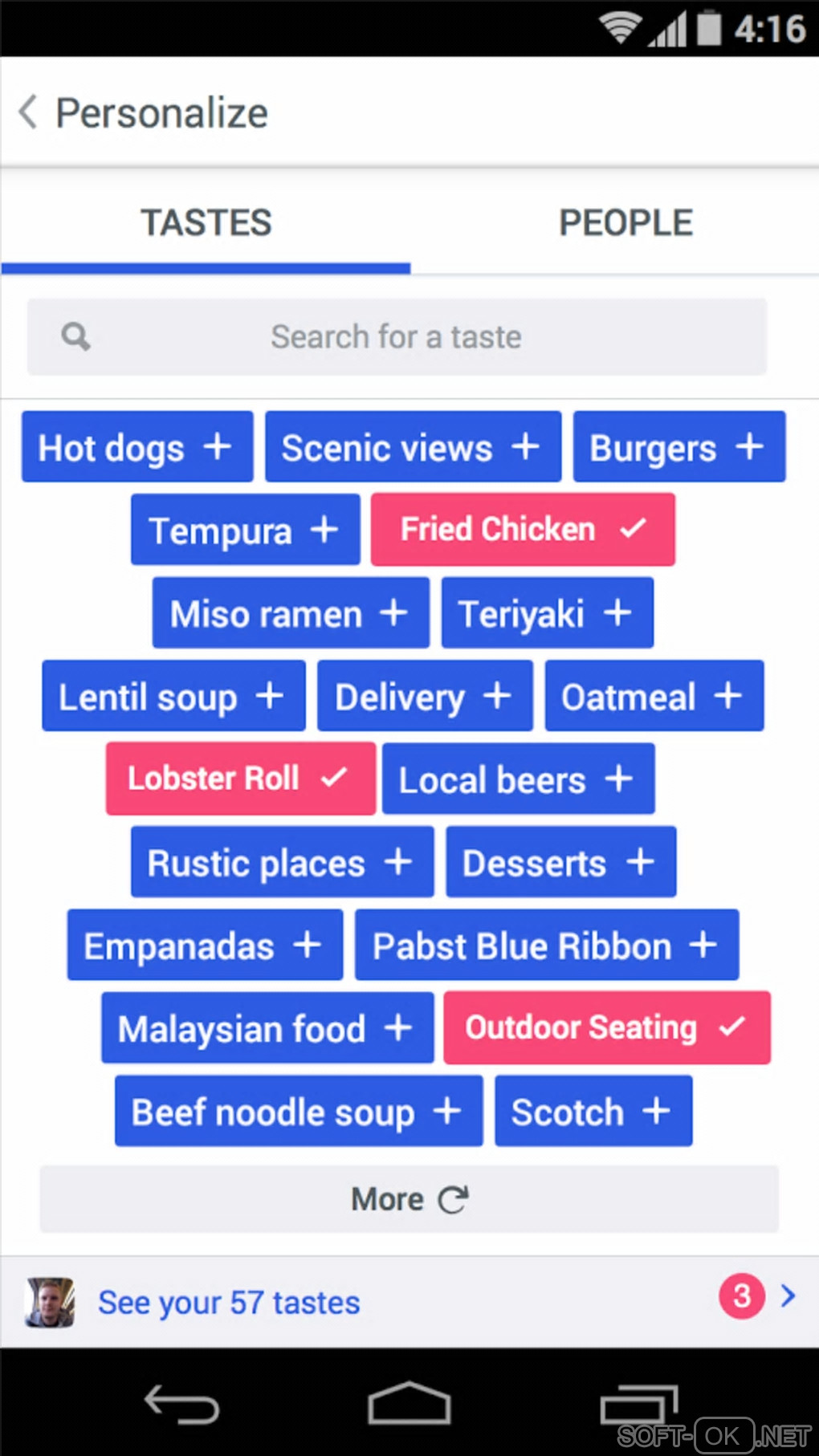Viewport: 819px width, 1456px height.
Task: Select the Tastes tab
Action: pyautogui.click(x=206, y=222)
